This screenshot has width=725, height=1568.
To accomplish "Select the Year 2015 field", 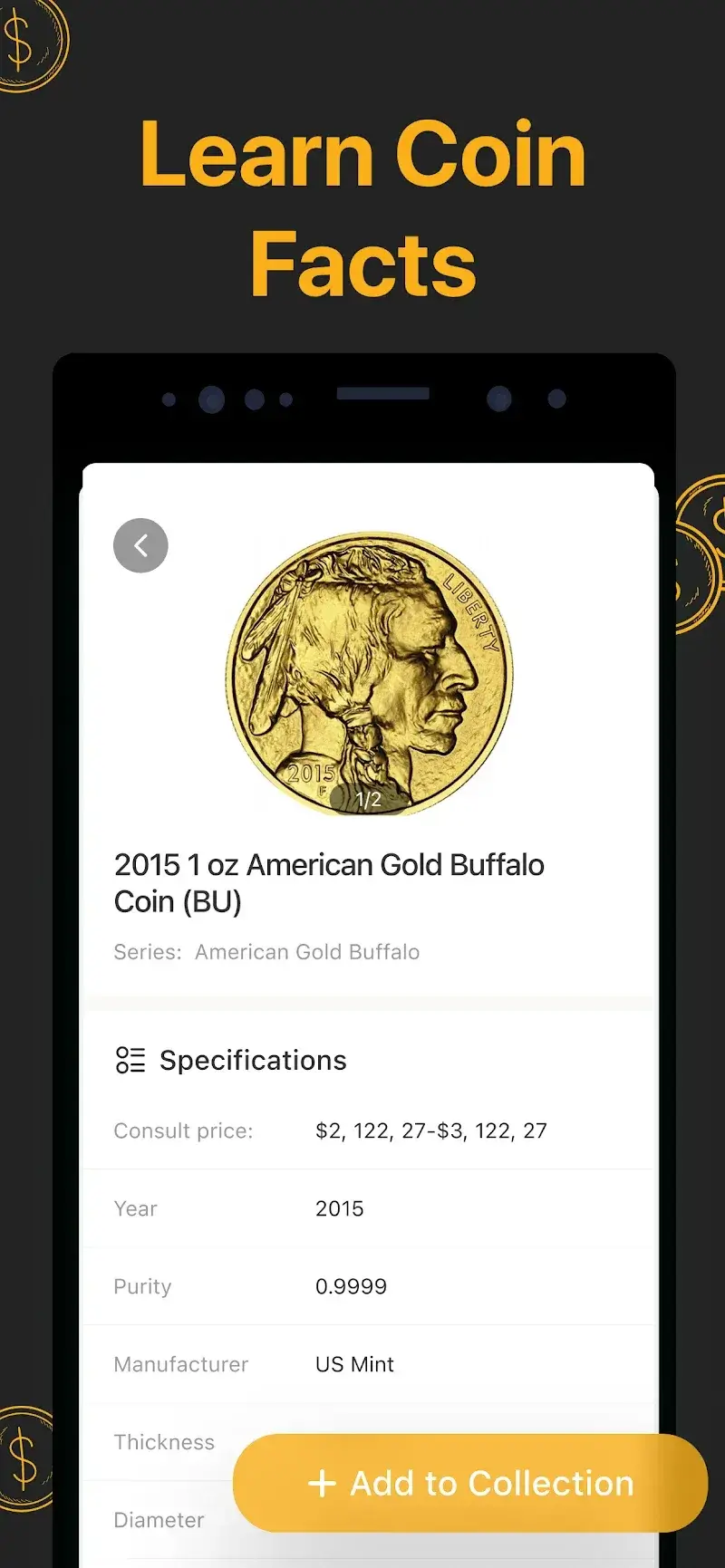I will 339,1208.
